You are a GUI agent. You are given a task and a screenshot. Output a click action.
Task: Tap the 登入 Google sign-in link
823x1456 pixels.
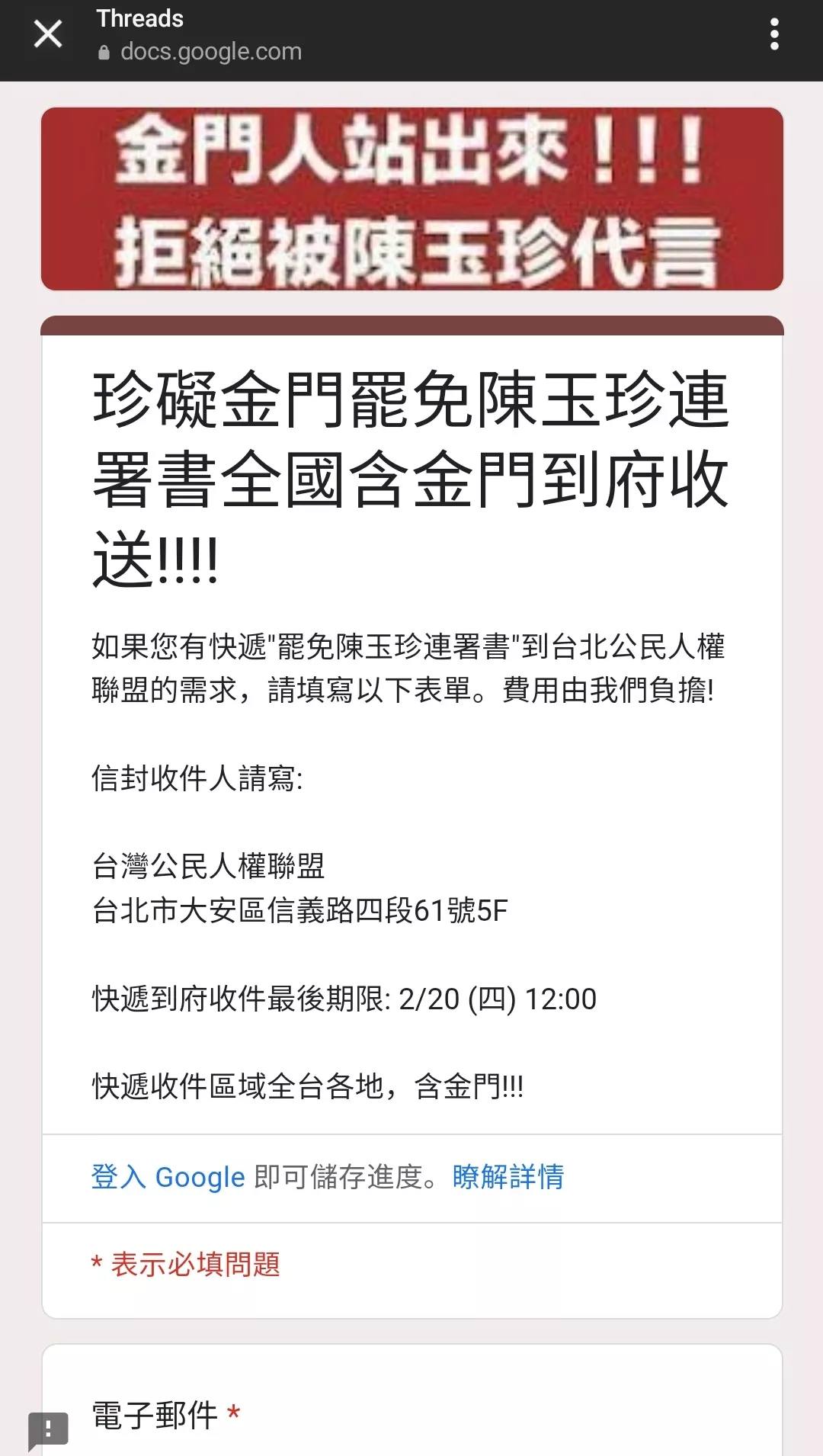coord(168,1177)
